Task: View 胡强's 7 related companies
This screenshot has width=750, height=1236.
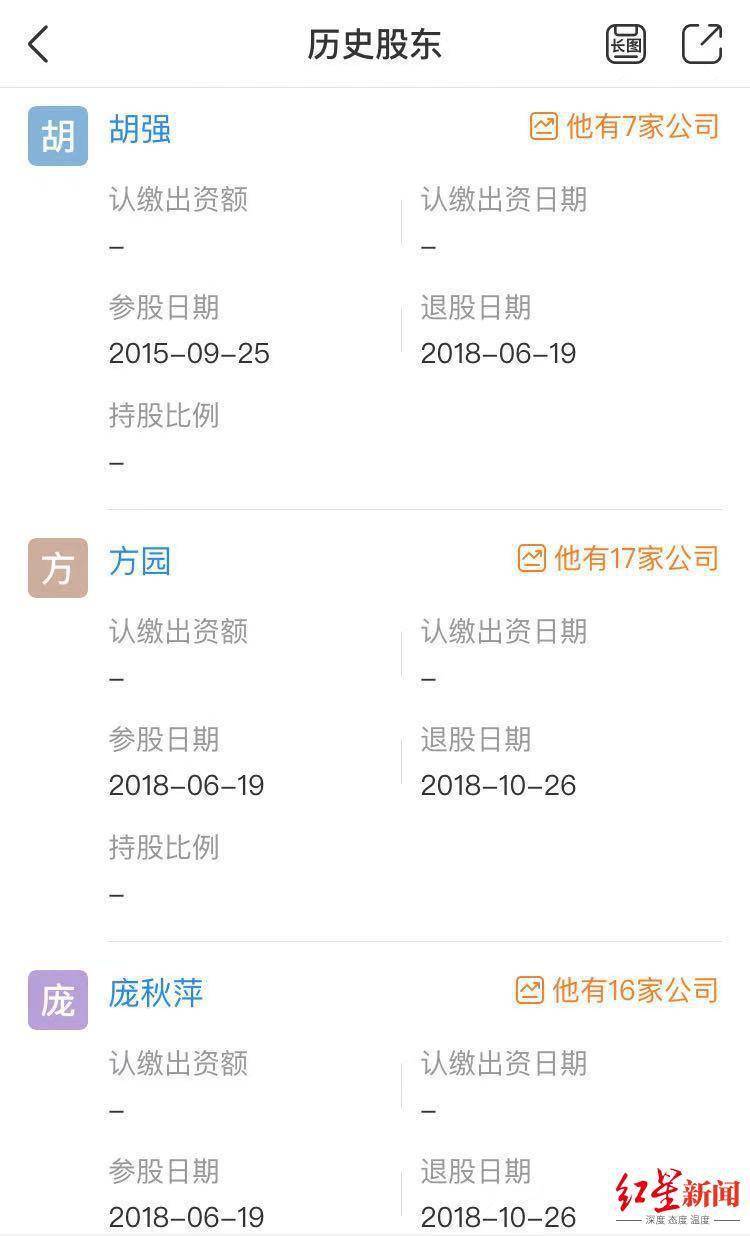Action: point(624,126)
